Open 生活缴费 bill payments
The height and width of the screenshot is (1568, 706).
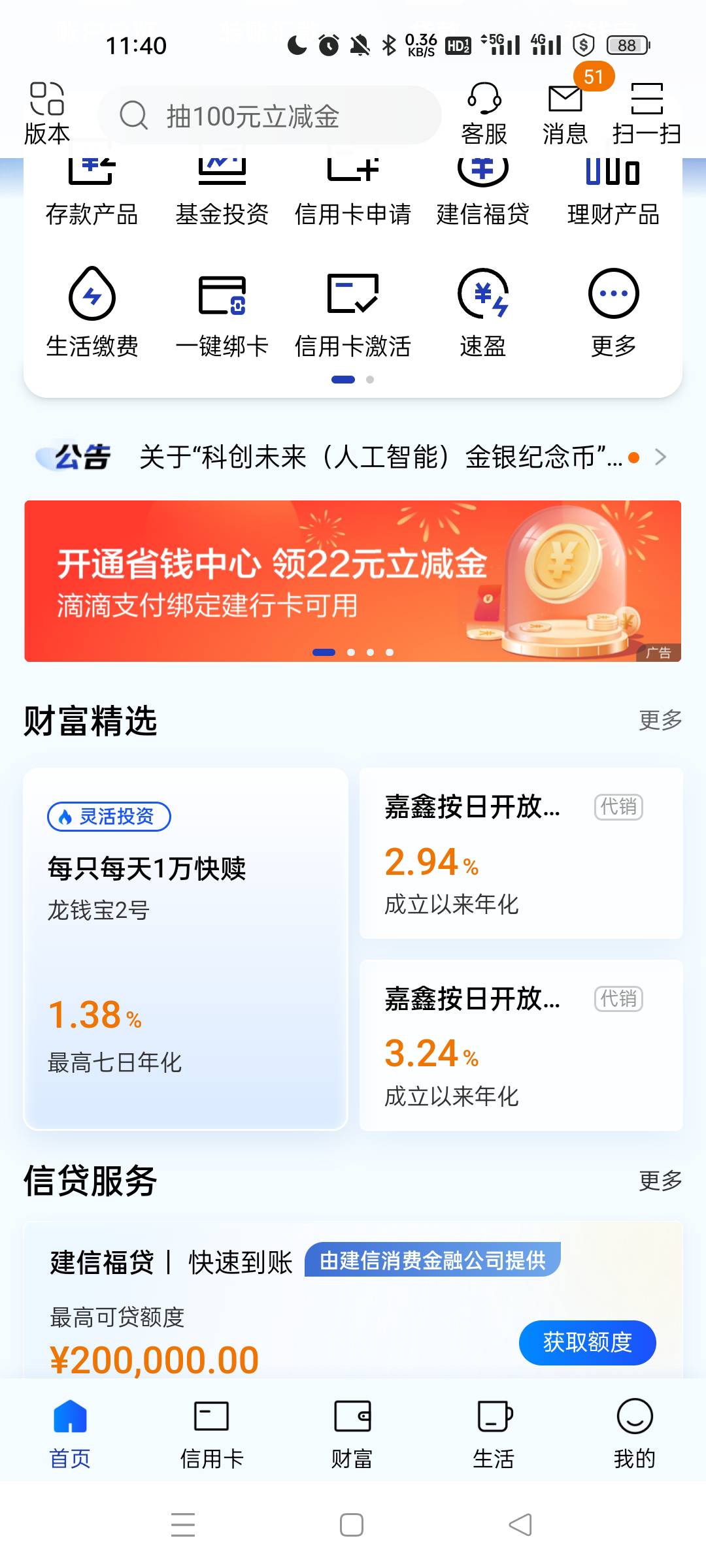click(92, 312)
